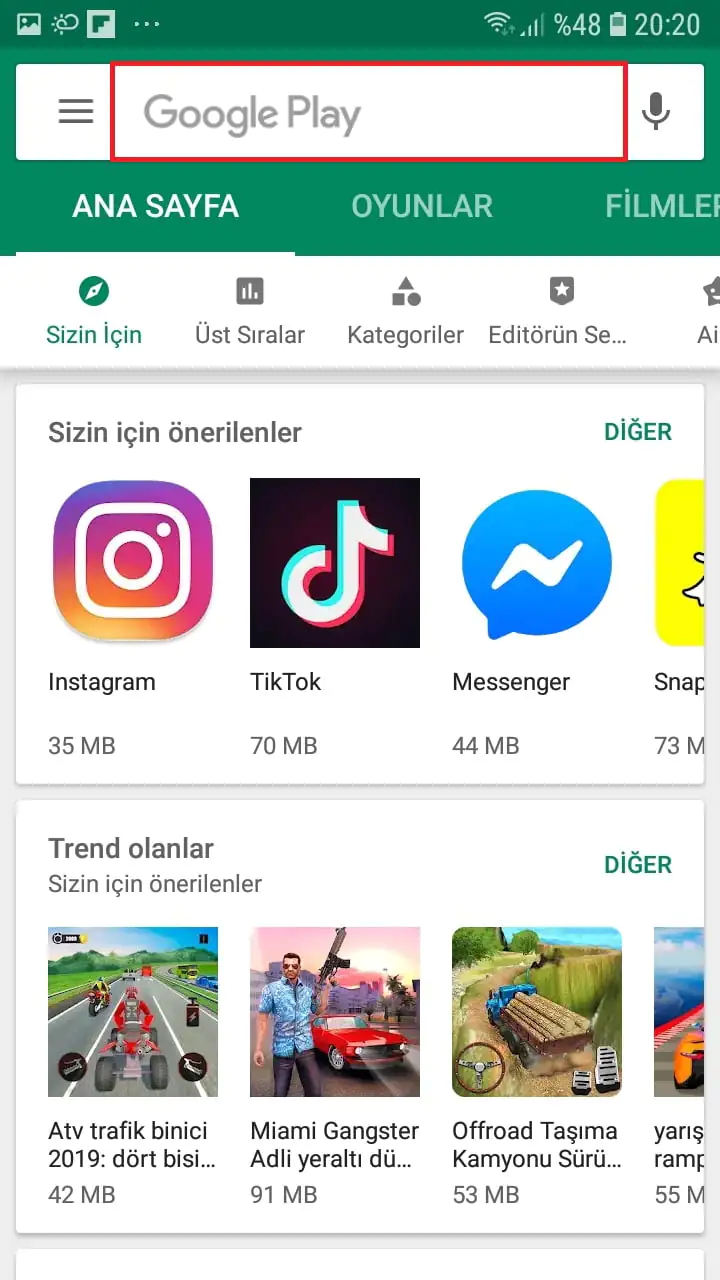This screenshot has width=720, height=1280.
Task: Tap DİĞER next to Sizin için önerilenler
Action: pyautogui.click(x=637, y=432)
